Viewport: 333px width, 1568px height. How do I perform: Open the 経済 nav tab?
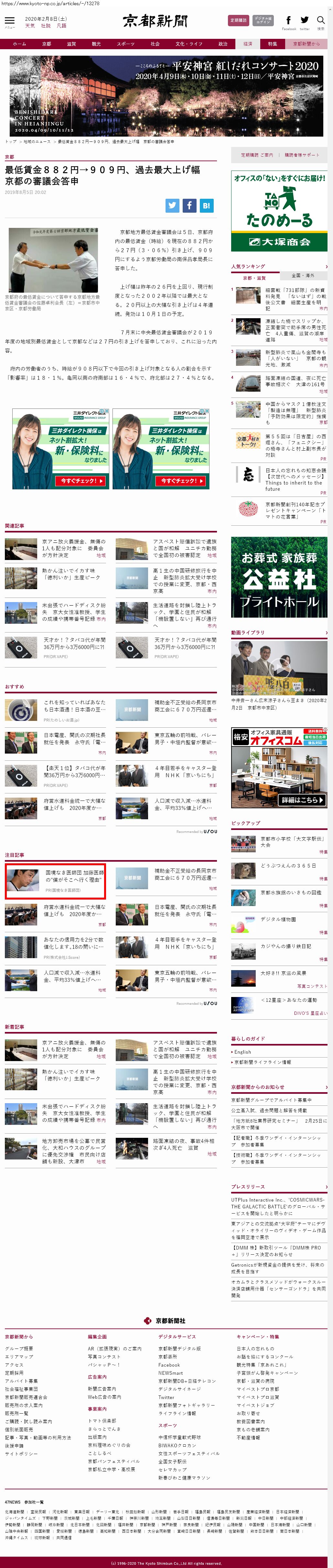247,44
